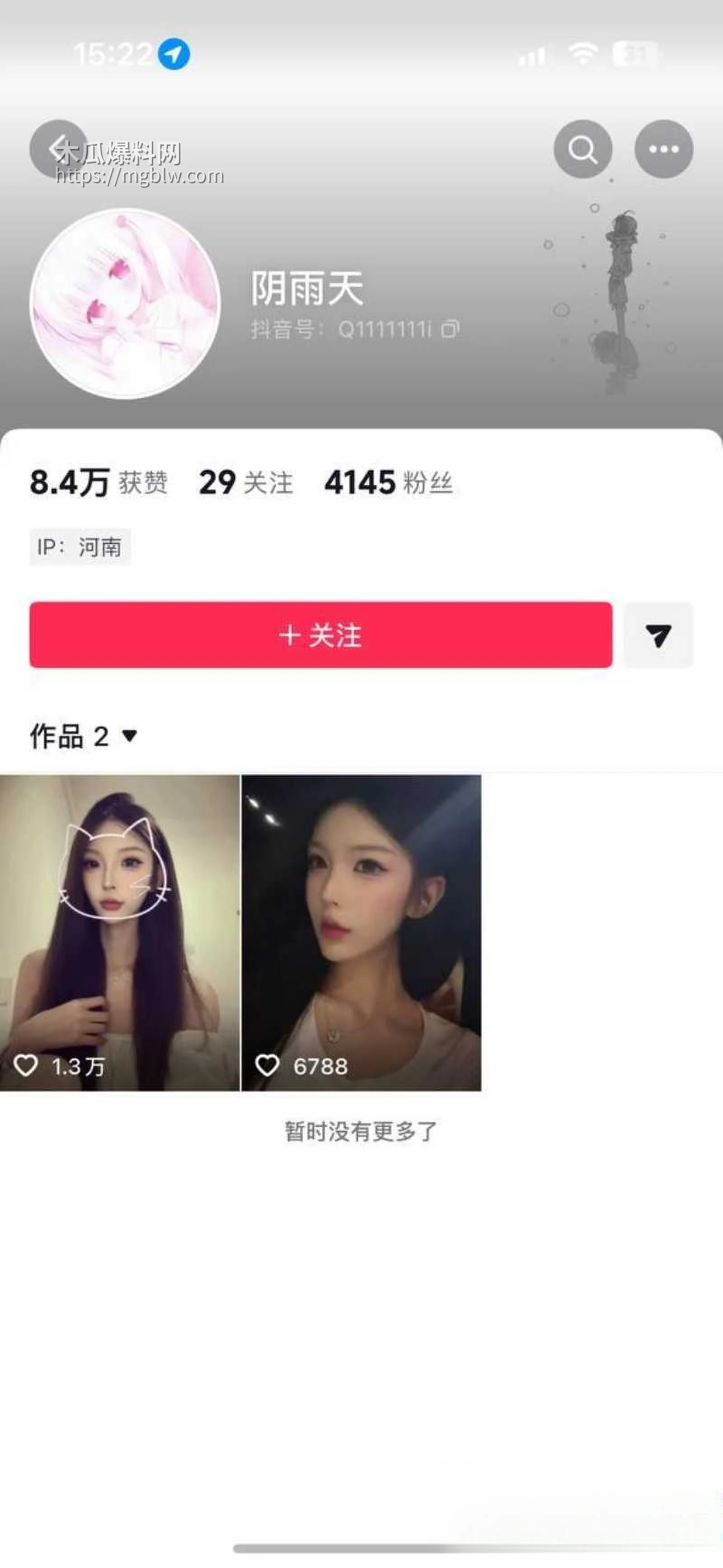Open the three-dot overflow menu
723x1568 pixels.
coord(663,149)
